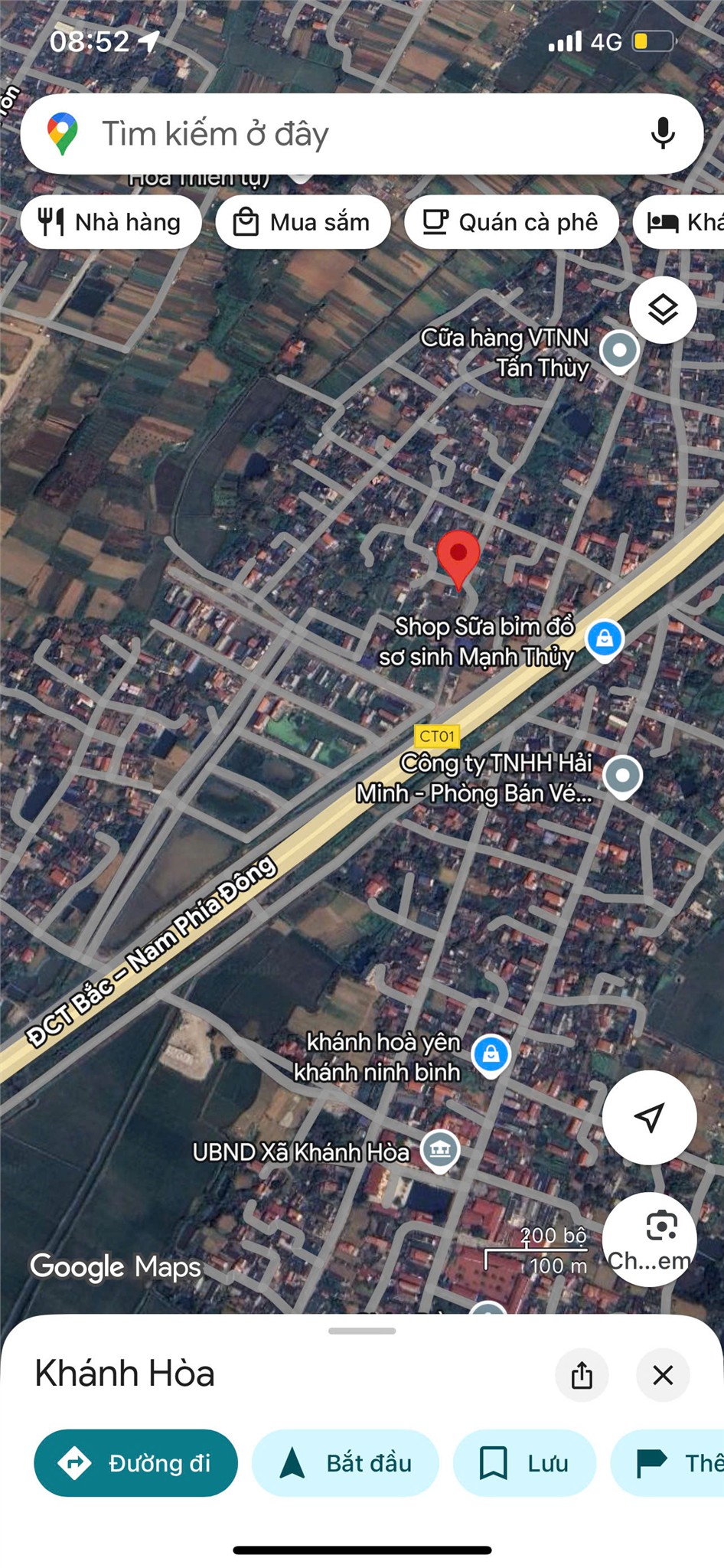This screenshot has height=1568, width=724.
Task: Close the Khánh Hòa place sheet
Action: coord(663,1375)
